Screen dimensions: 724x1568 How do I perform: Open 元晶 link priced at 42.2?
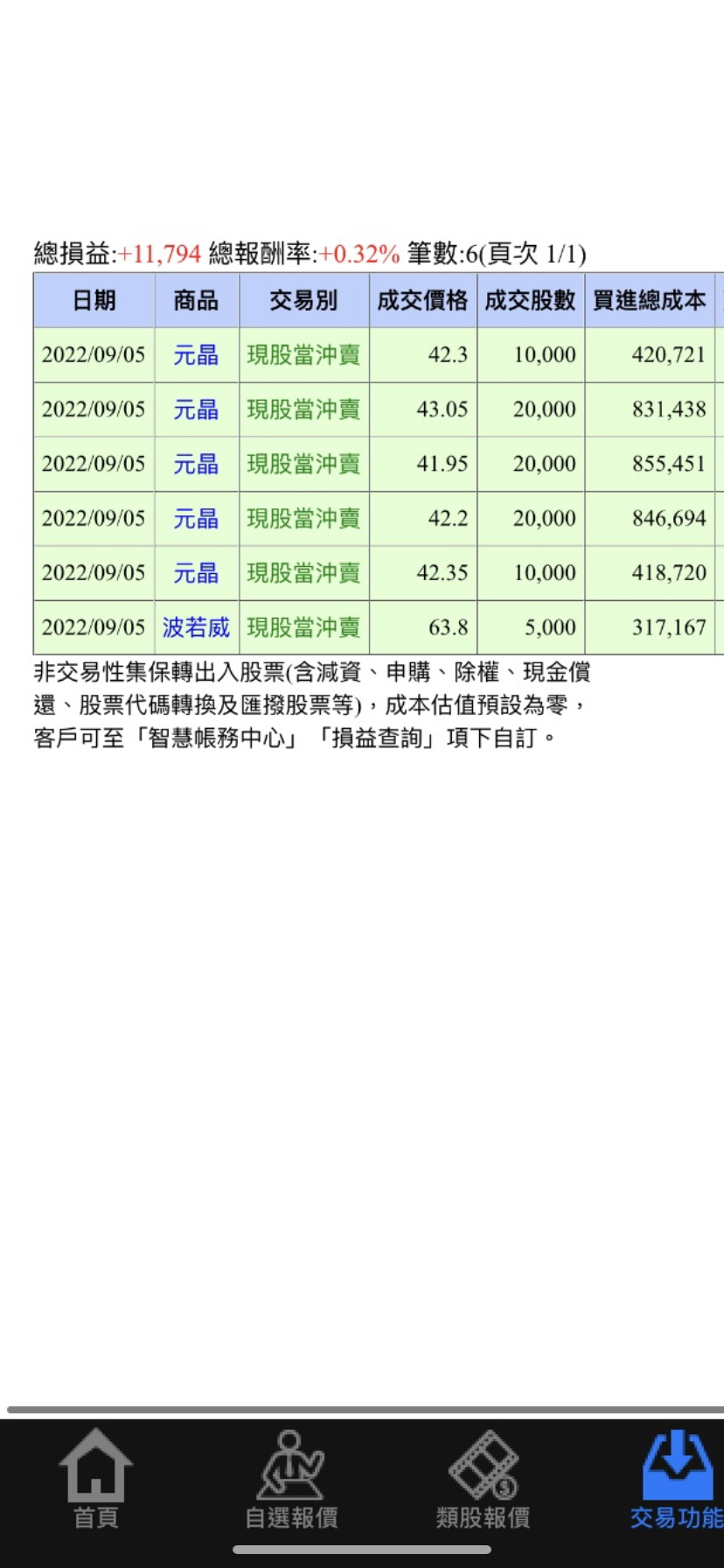pos(196,518)
